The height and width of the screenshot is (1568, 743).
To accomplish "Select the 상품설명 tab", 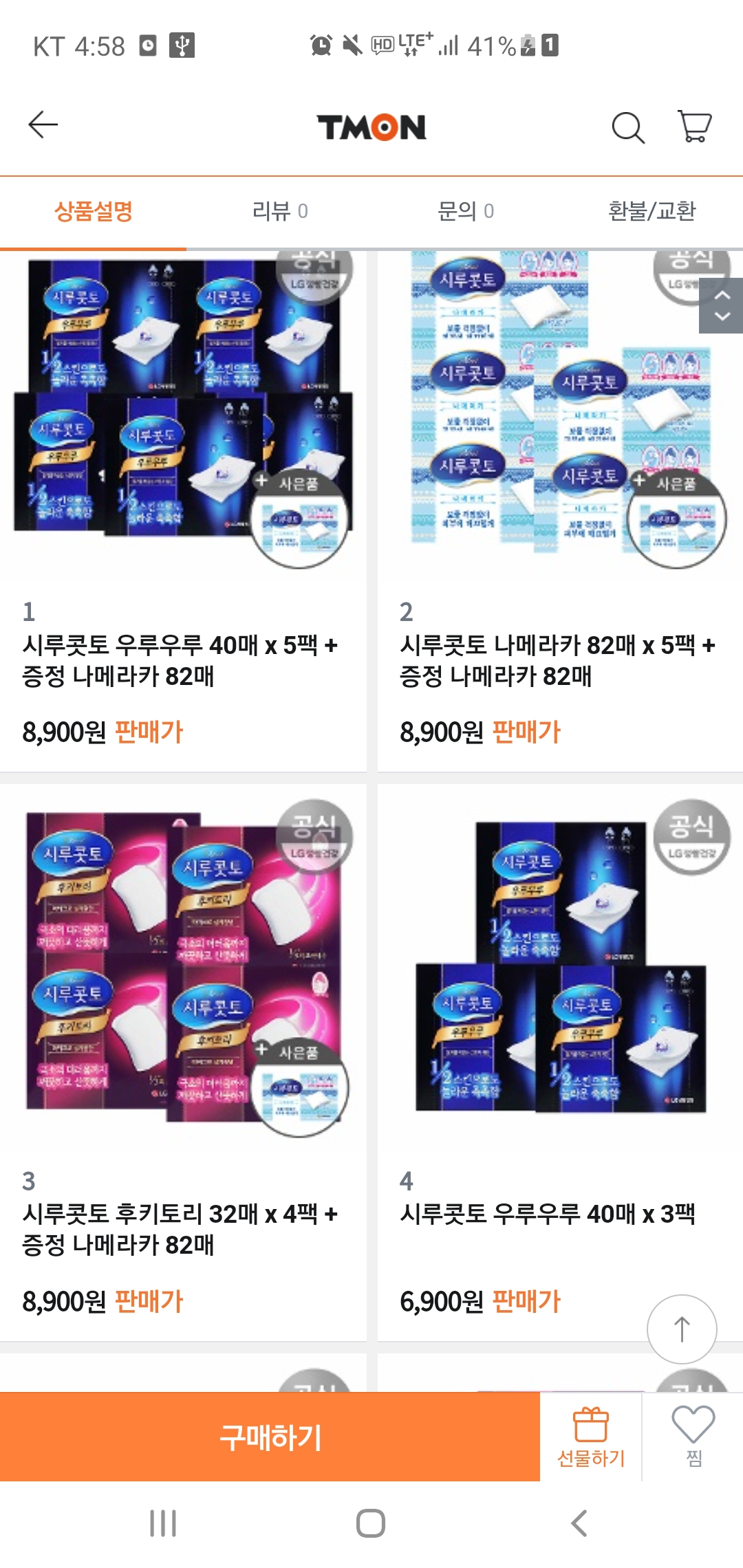I will click(x=94, y=211).
